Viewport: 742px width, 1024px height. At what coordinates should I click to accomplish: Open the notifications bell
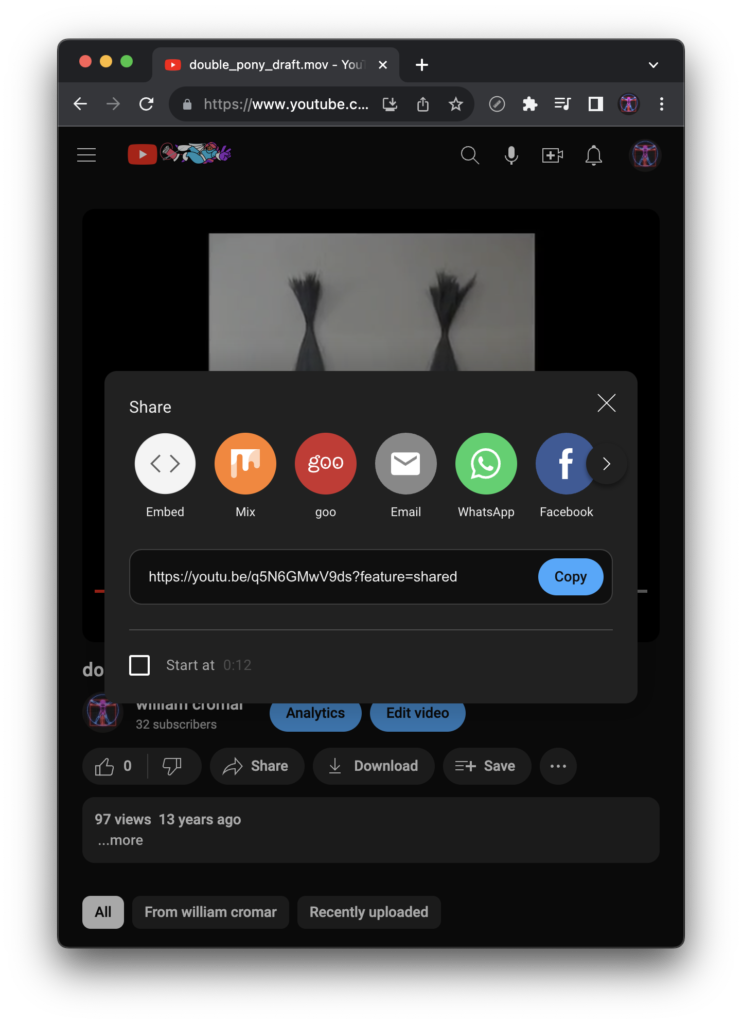(594, 155)
